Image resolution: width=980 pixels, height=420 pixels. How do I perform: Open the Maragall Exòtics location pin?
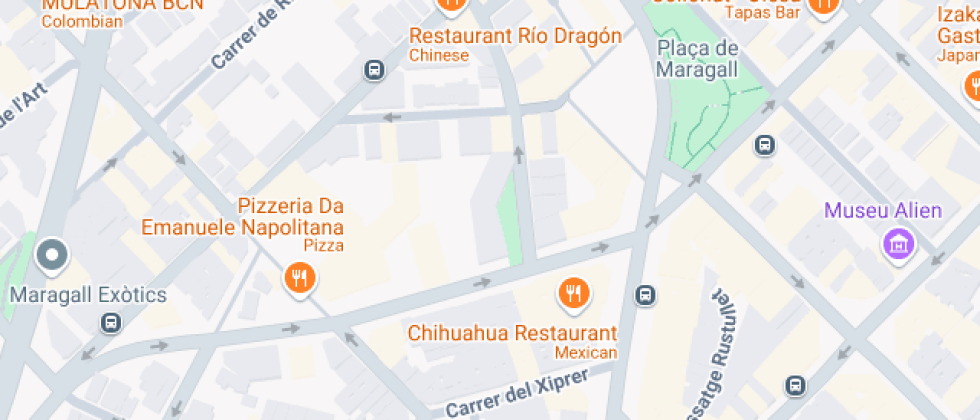(x=51, y=256)
